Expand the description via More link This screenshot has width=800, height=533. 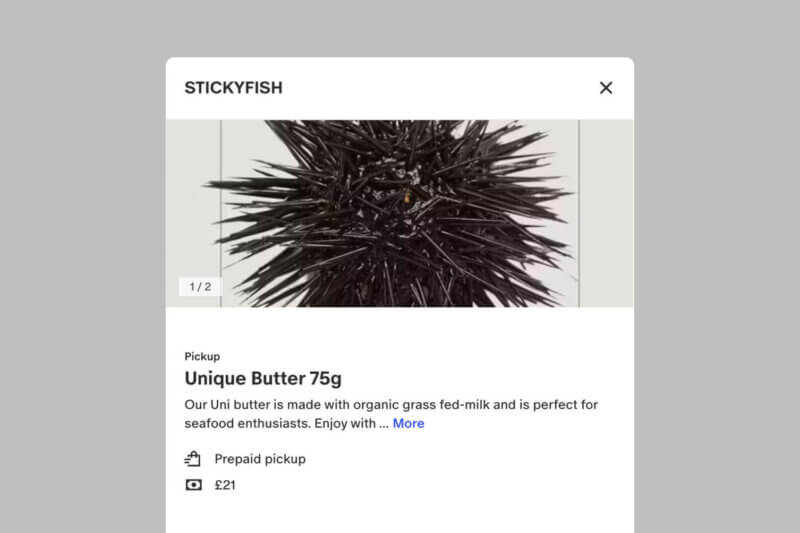[408, 424]
